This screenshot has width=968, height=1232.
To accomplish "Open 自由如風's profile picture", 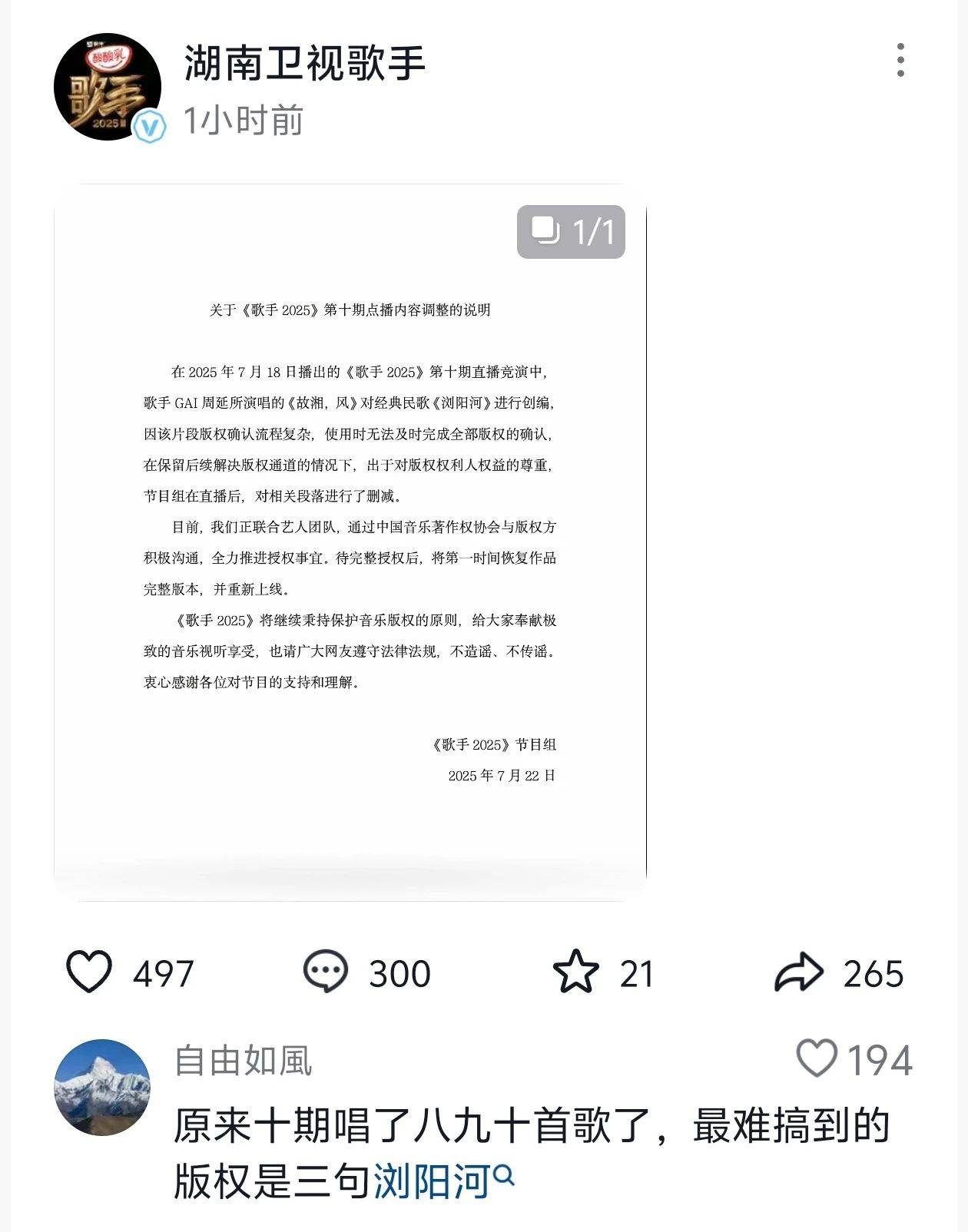I will click(102, 1087).
